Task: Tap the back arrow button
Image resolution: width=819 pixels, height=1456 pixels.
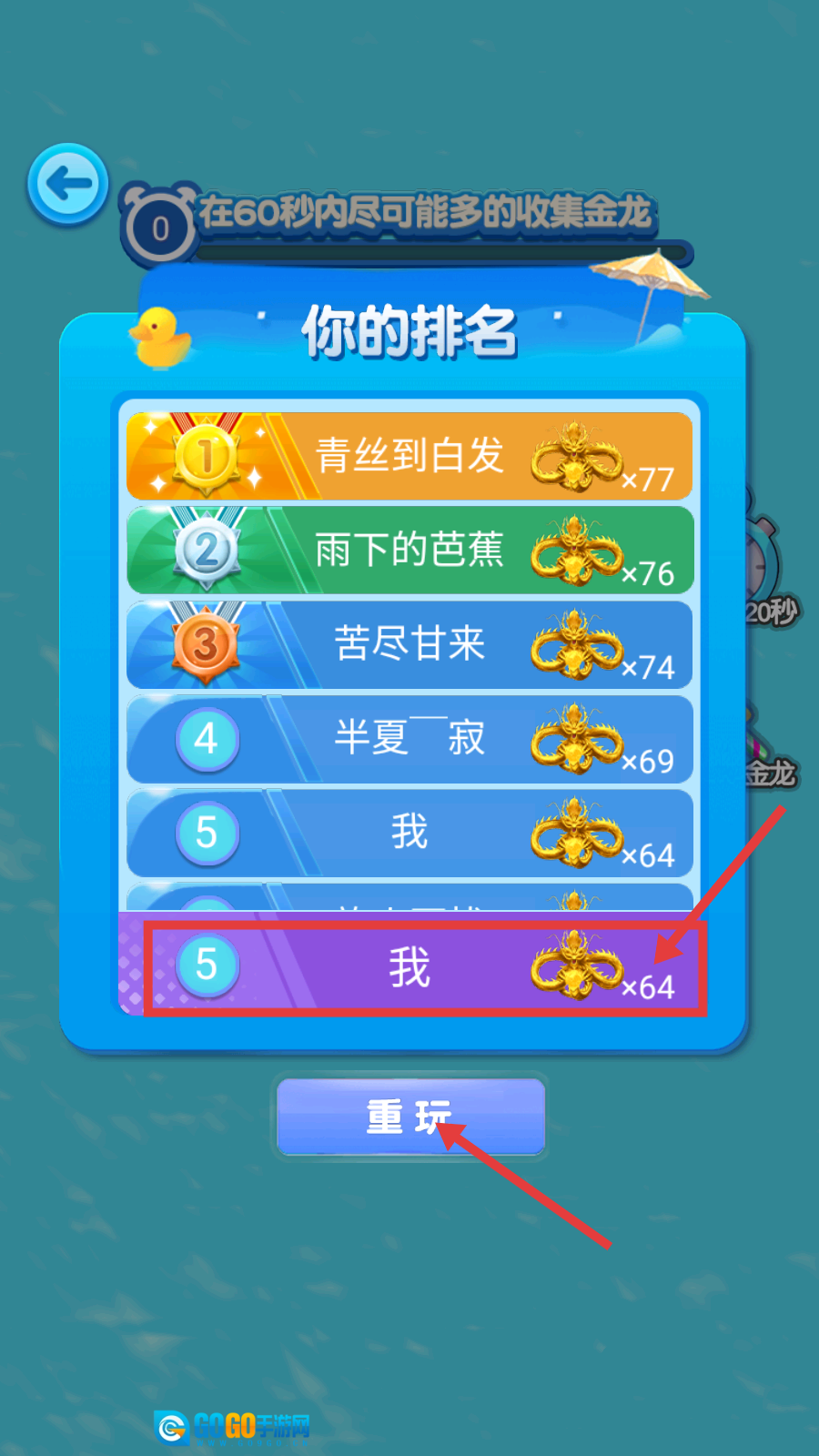Action: coord(68,185)
